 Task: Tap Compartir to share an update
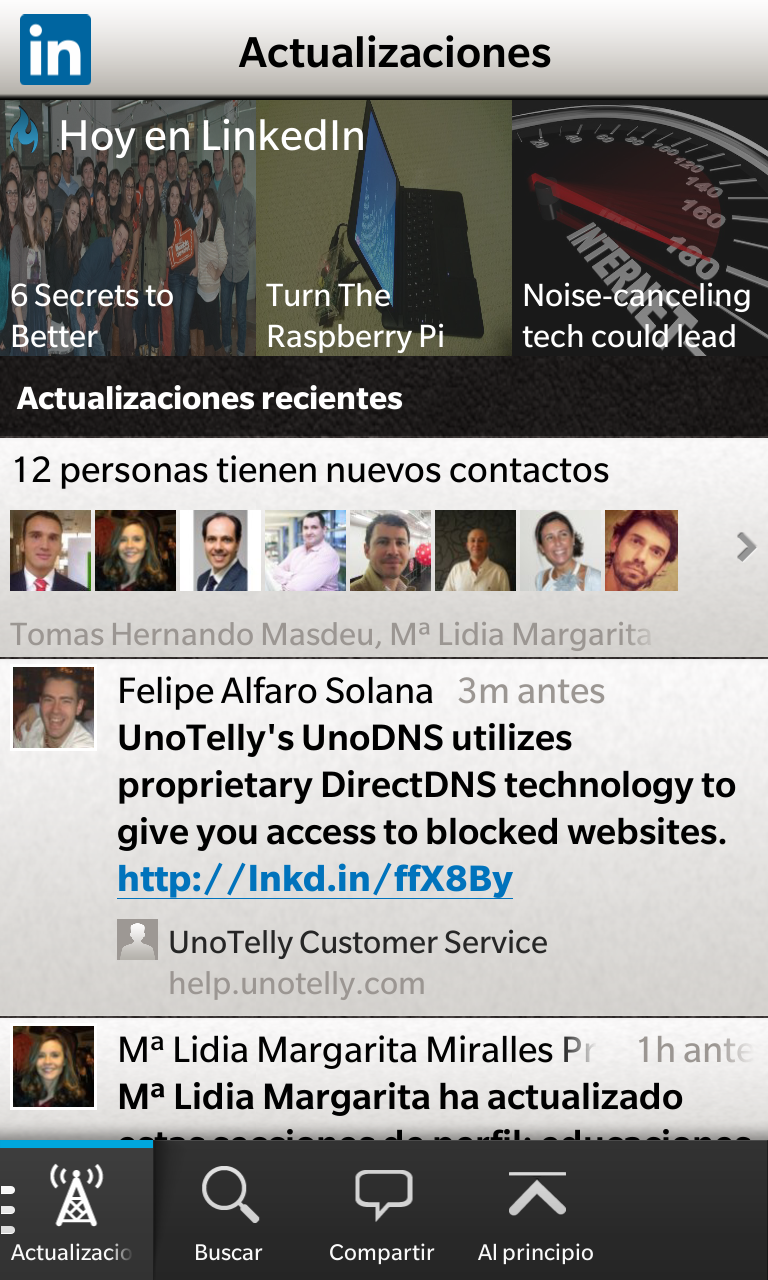(x=382, y=1212)
